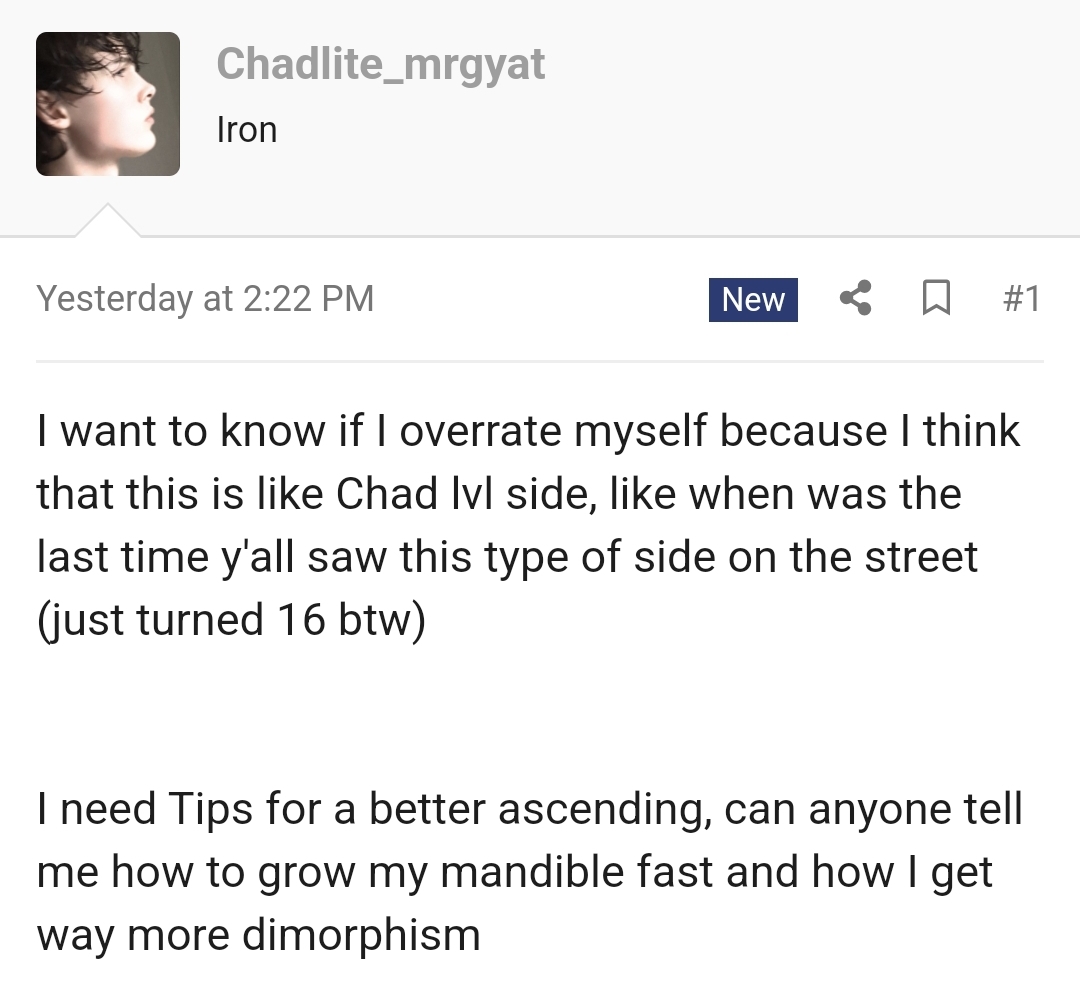Open the #1 post permalink
1080x982 pixels.
1020,298
